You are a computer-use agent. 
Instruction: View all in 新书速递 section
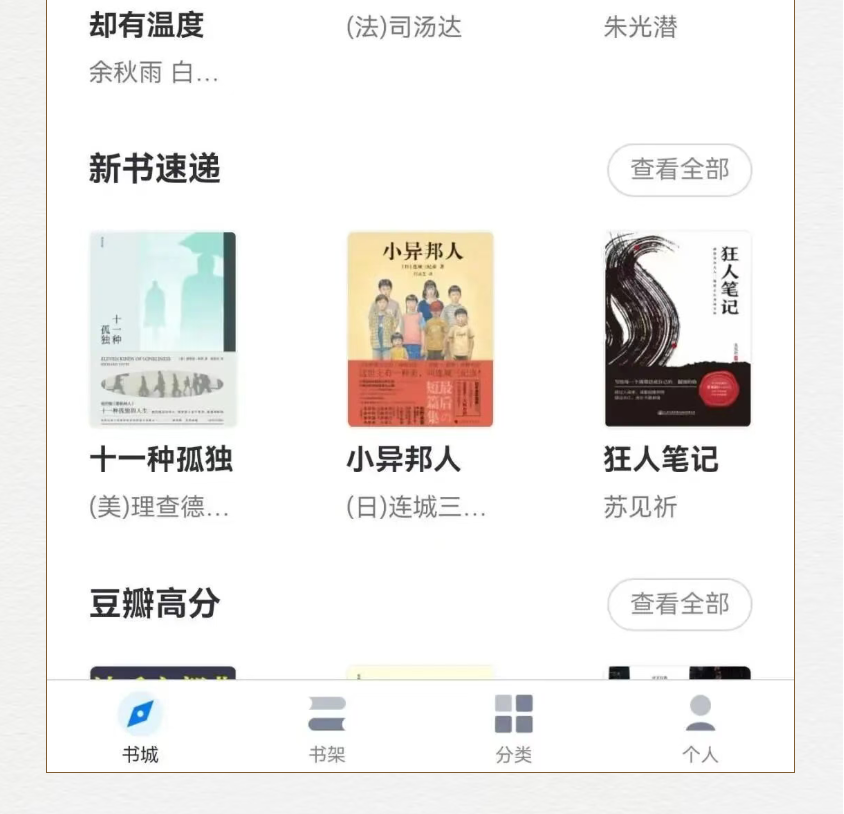tap(679, 170)
